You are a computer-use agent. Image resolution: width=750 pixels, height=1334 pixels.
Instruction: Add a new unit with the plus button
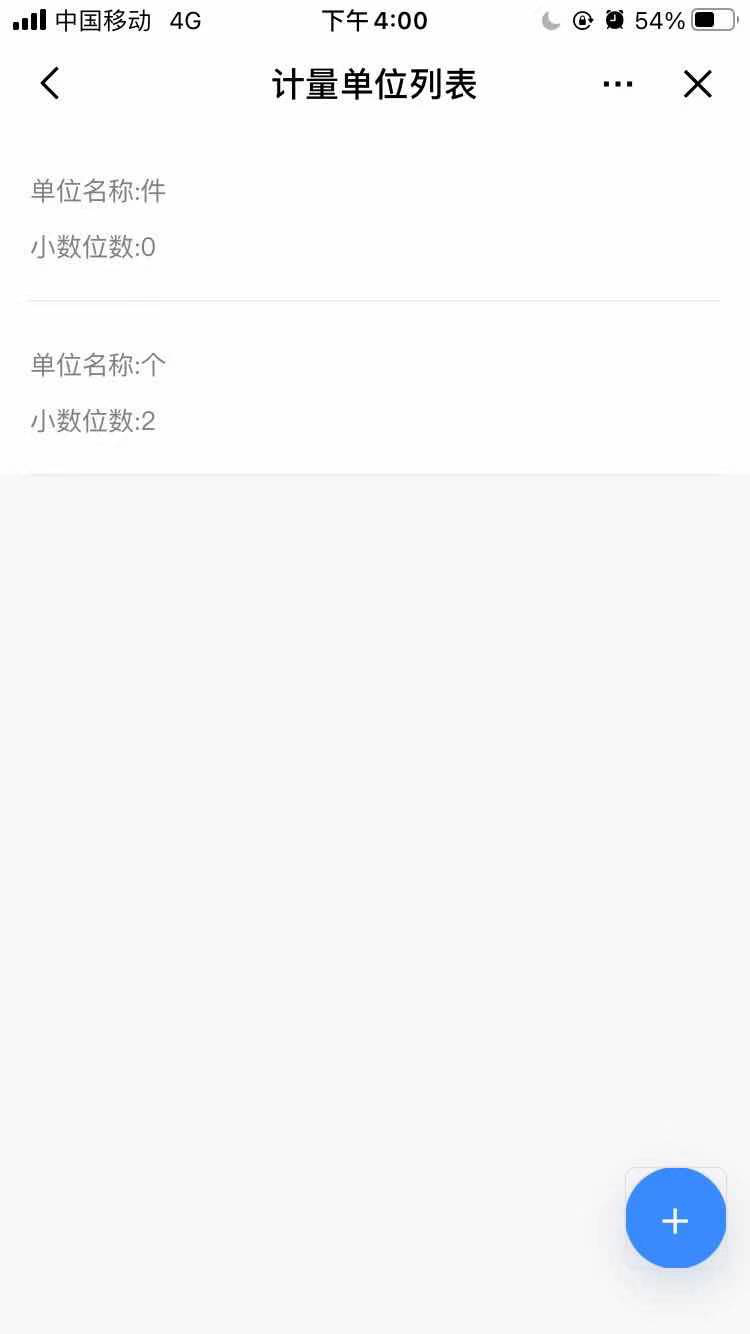[676, 1220]
